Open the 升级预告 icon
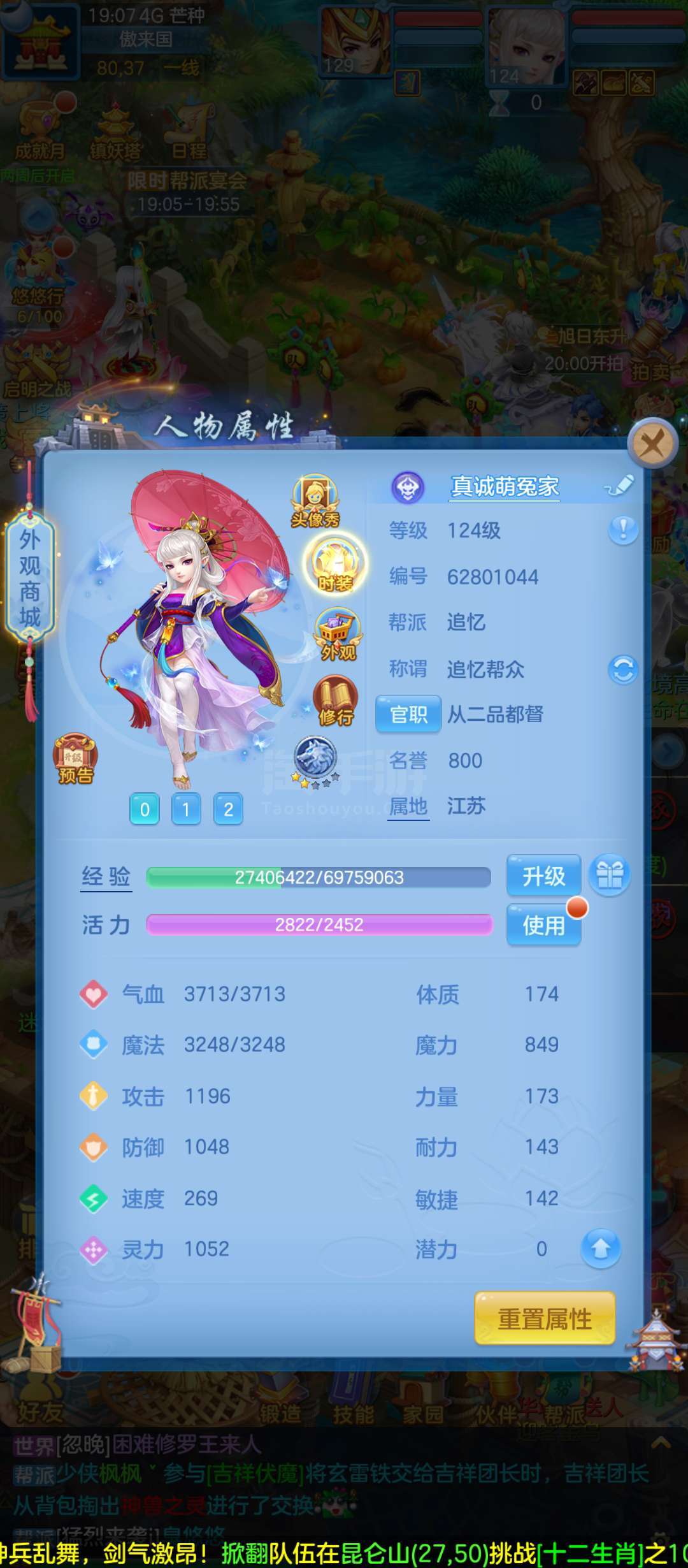Viewport: 688px width, 1568px height. point(75,759)
